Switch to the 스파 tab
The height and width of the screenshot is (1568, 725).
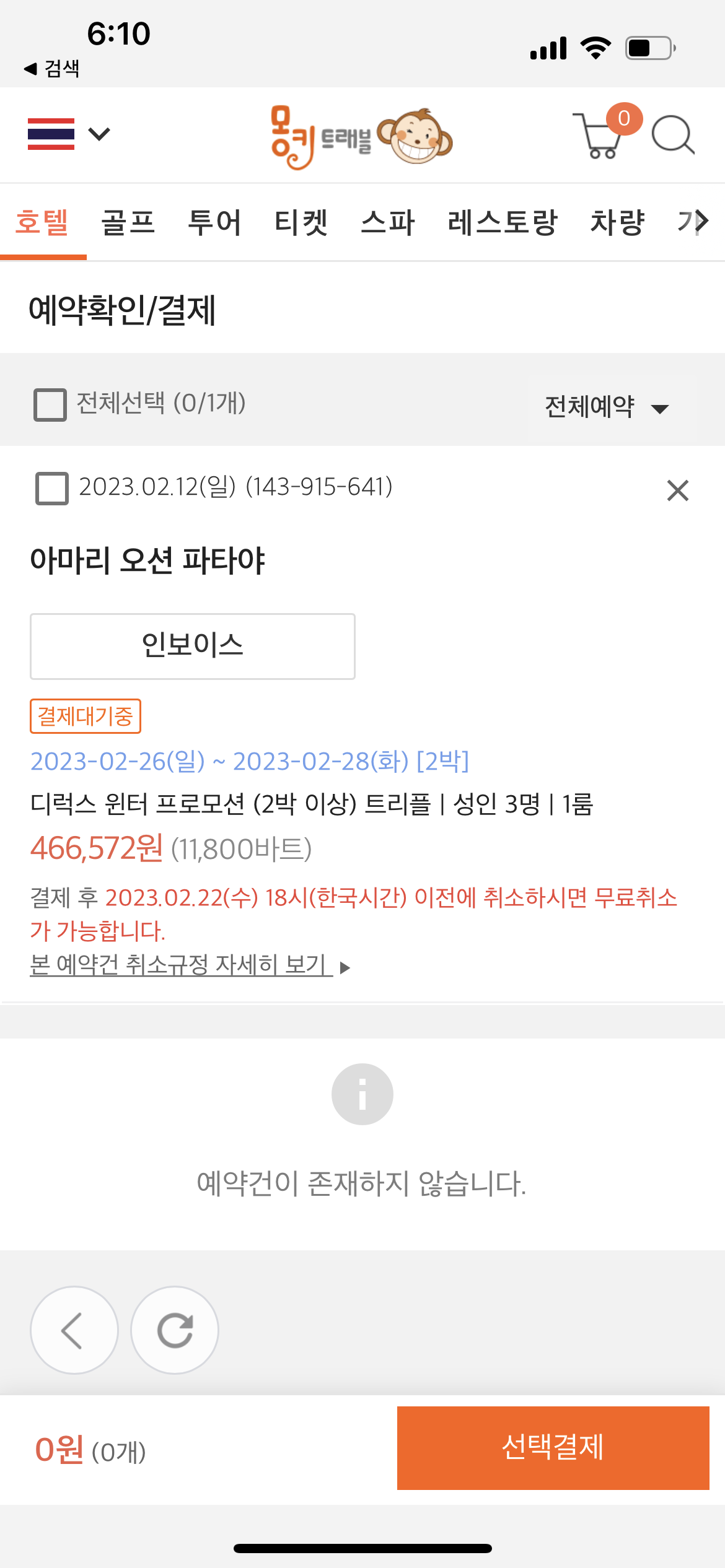pyautogui.click(x=388, y=222)
